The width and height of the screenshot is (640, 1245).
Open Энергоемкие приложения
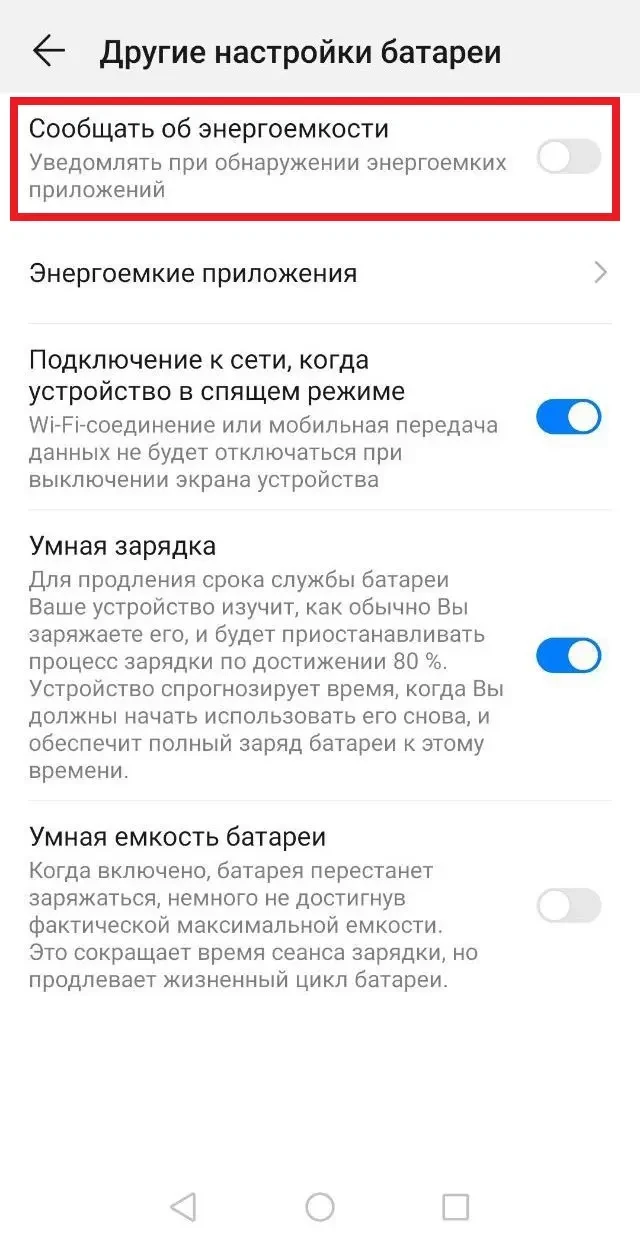click(318, 273)
